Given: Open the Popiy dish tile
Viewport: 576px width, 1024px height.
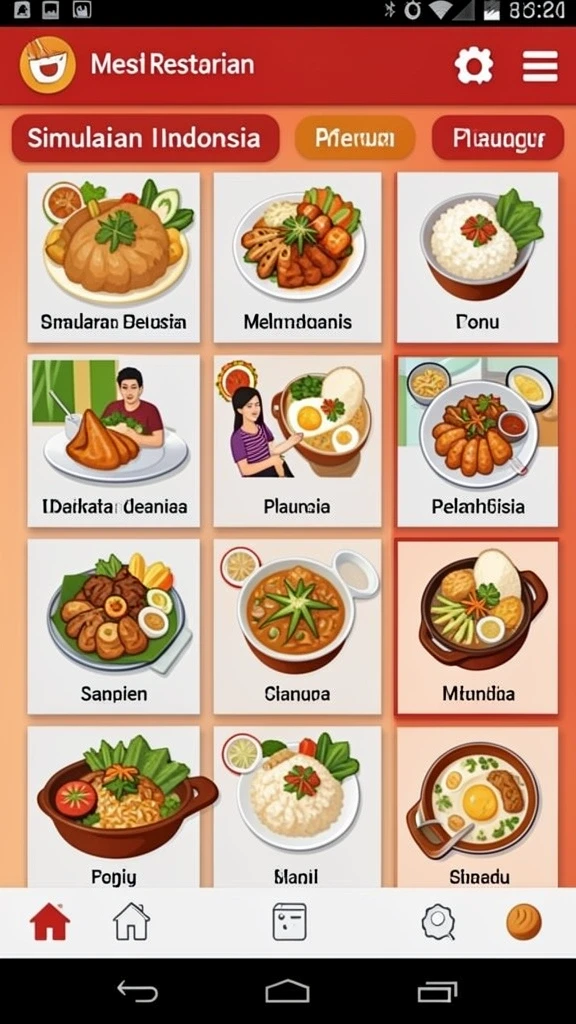Looking at the screenshot, I should tap(114, 807).
